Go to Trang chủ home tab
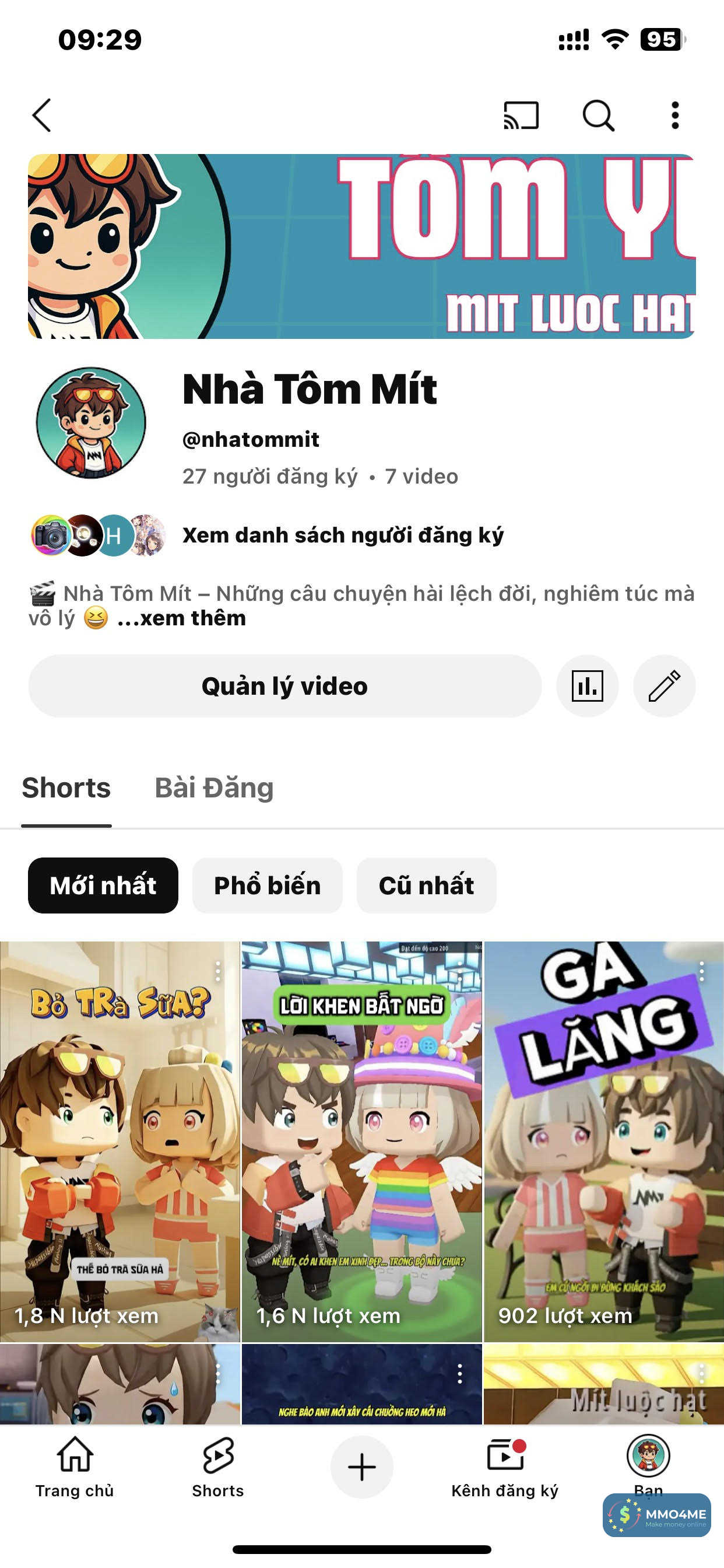The height and width of the screenshot is (1568, 724). 75,1467
